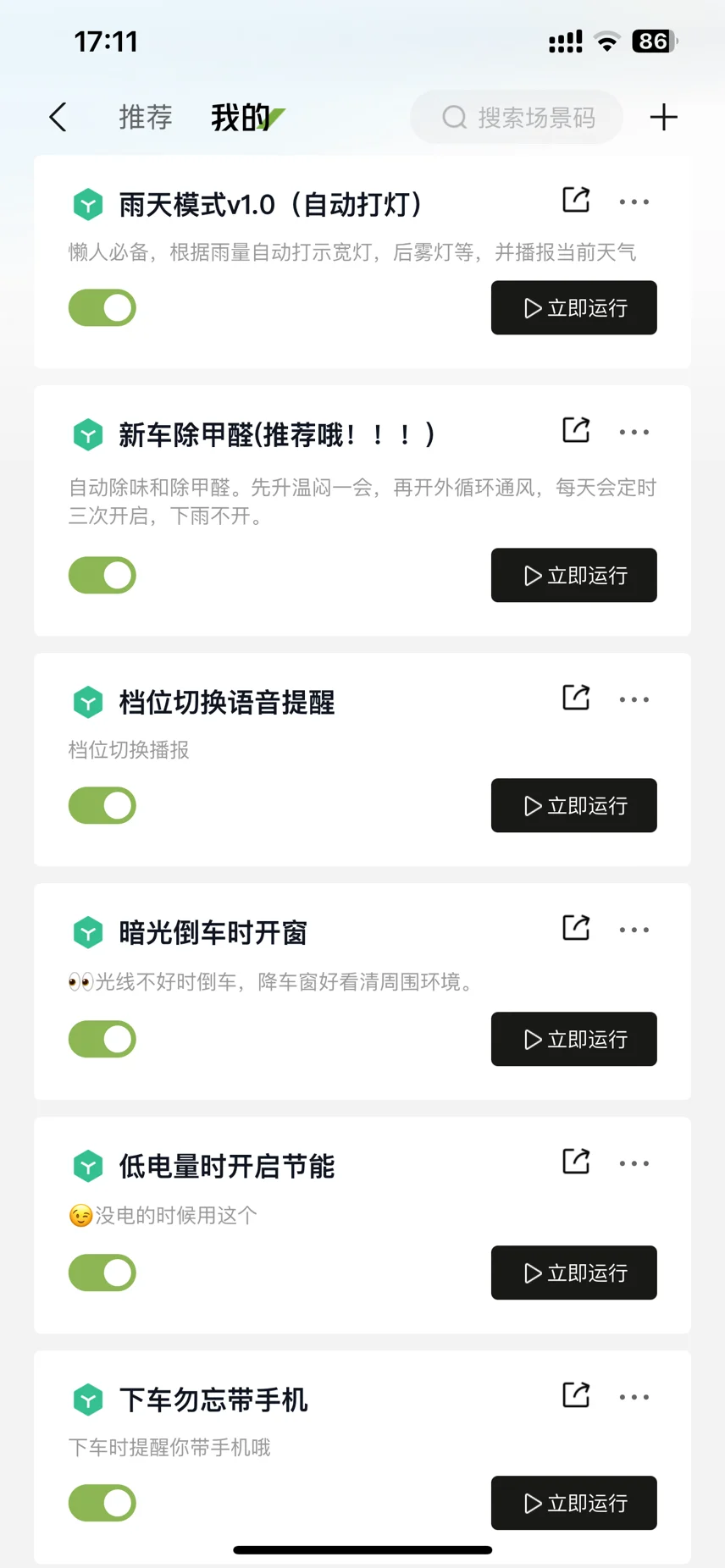Image resolution: width=725 pixels, height=1568 pixels.
Task: Switch to the 推荐 tab
Action: 146,117
